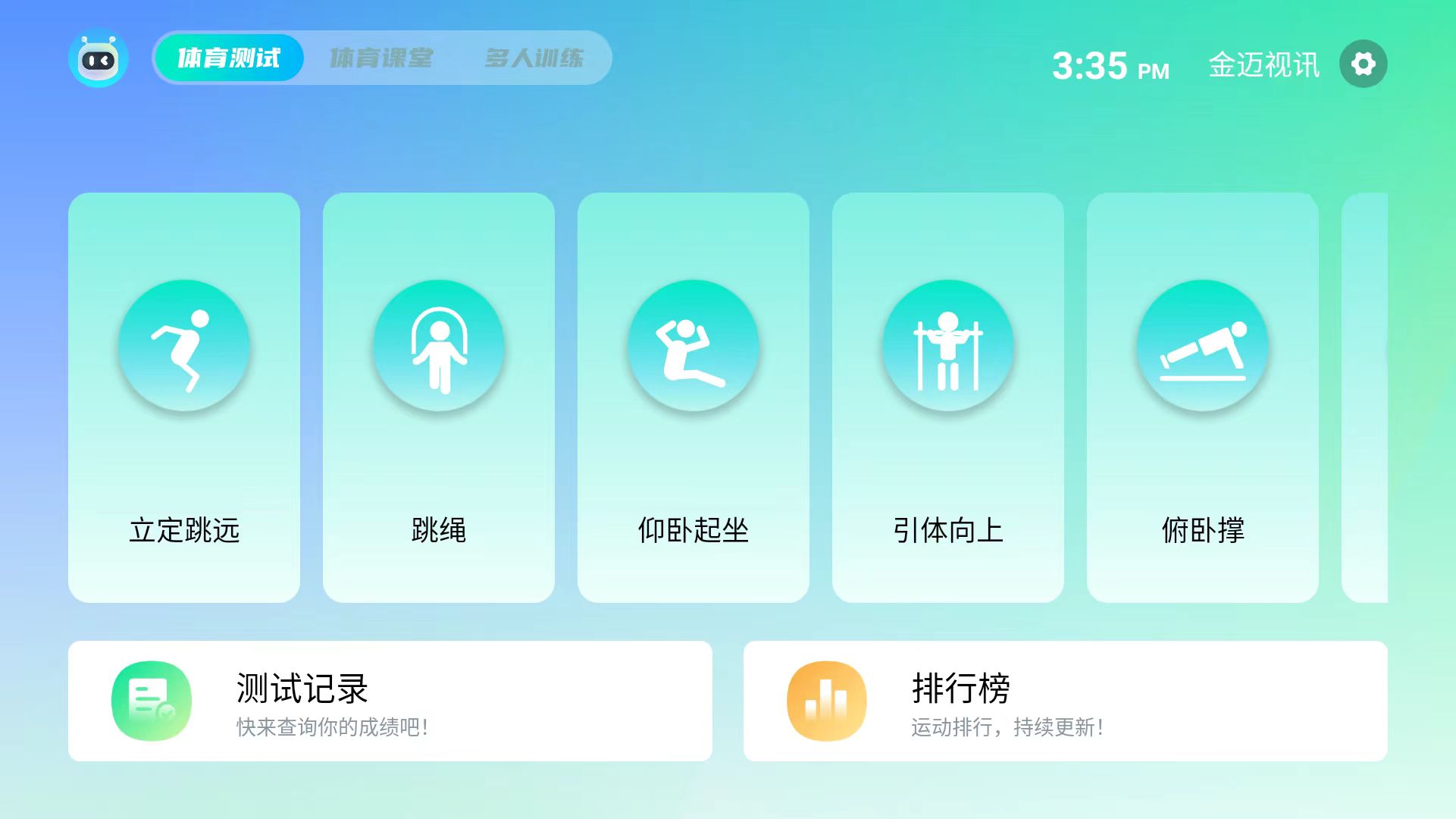Select the 俯卧撑 card
Viewport: 1456px width, 819px height.
point(1203,397)
